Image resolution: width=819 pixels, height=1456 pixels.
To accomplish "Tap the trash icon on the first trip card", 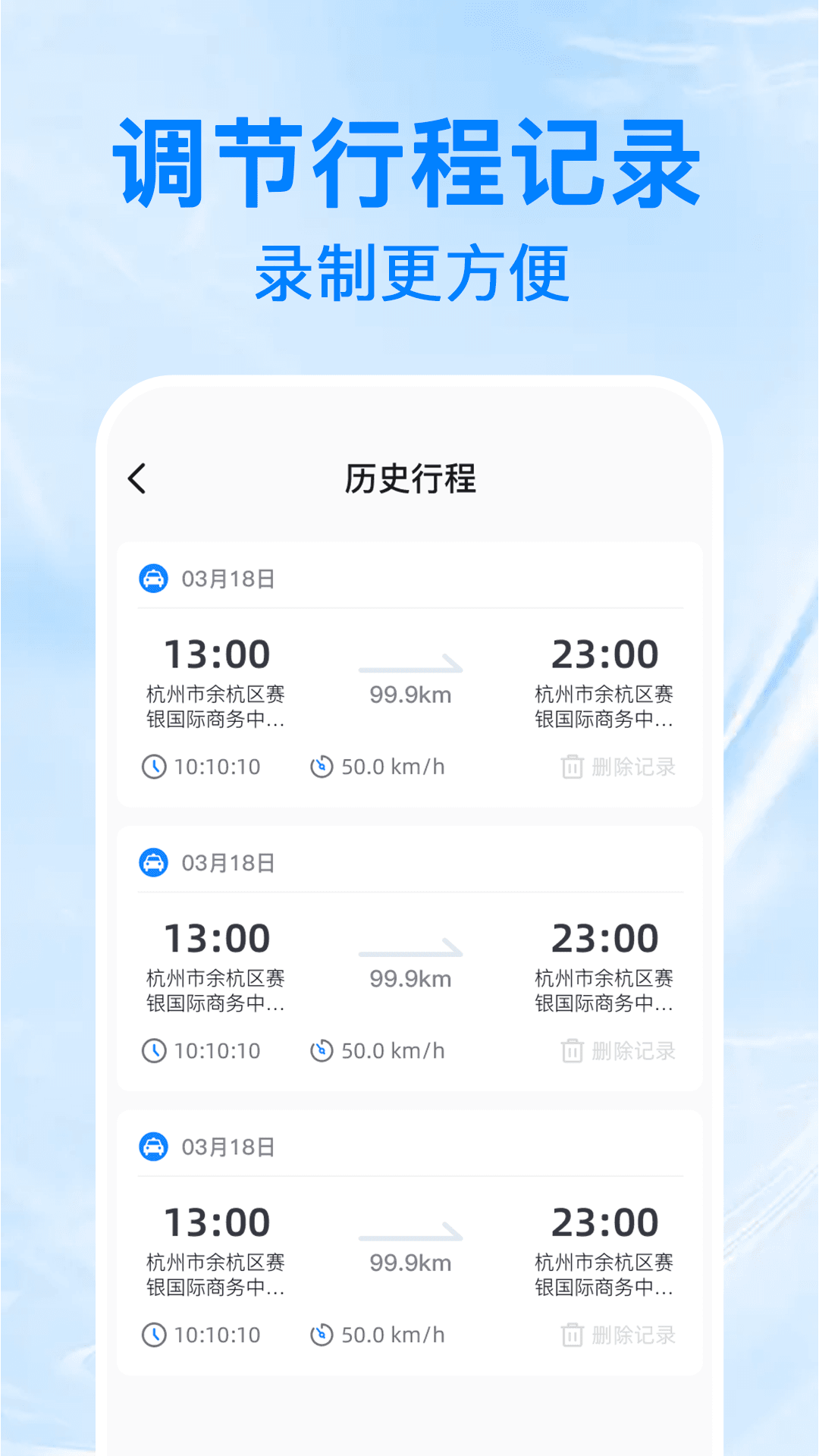I will [570, 767].
